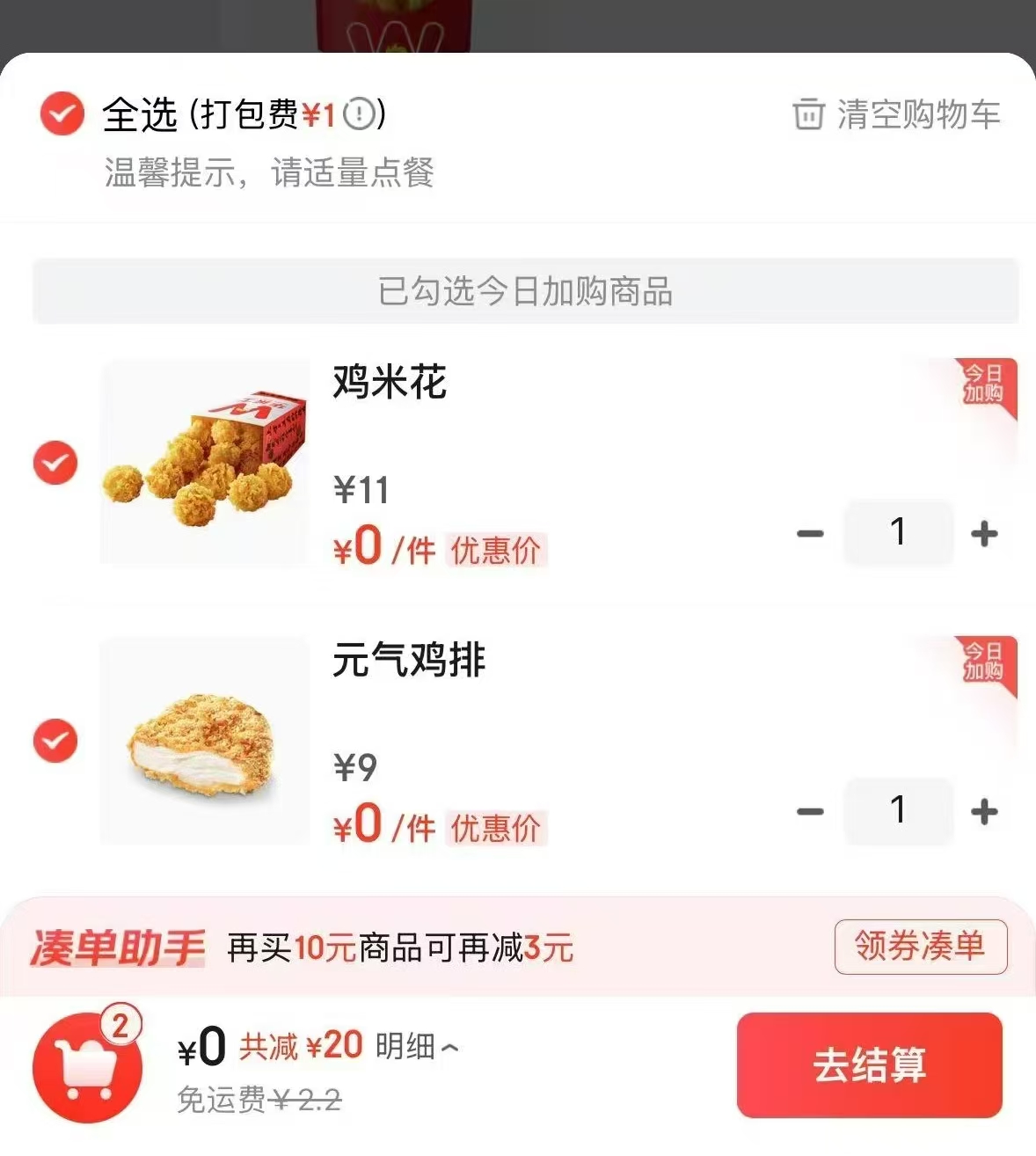Tap the packing fee info icon
Screen dimensions: 1036x1156
click(x=358, y=114)
